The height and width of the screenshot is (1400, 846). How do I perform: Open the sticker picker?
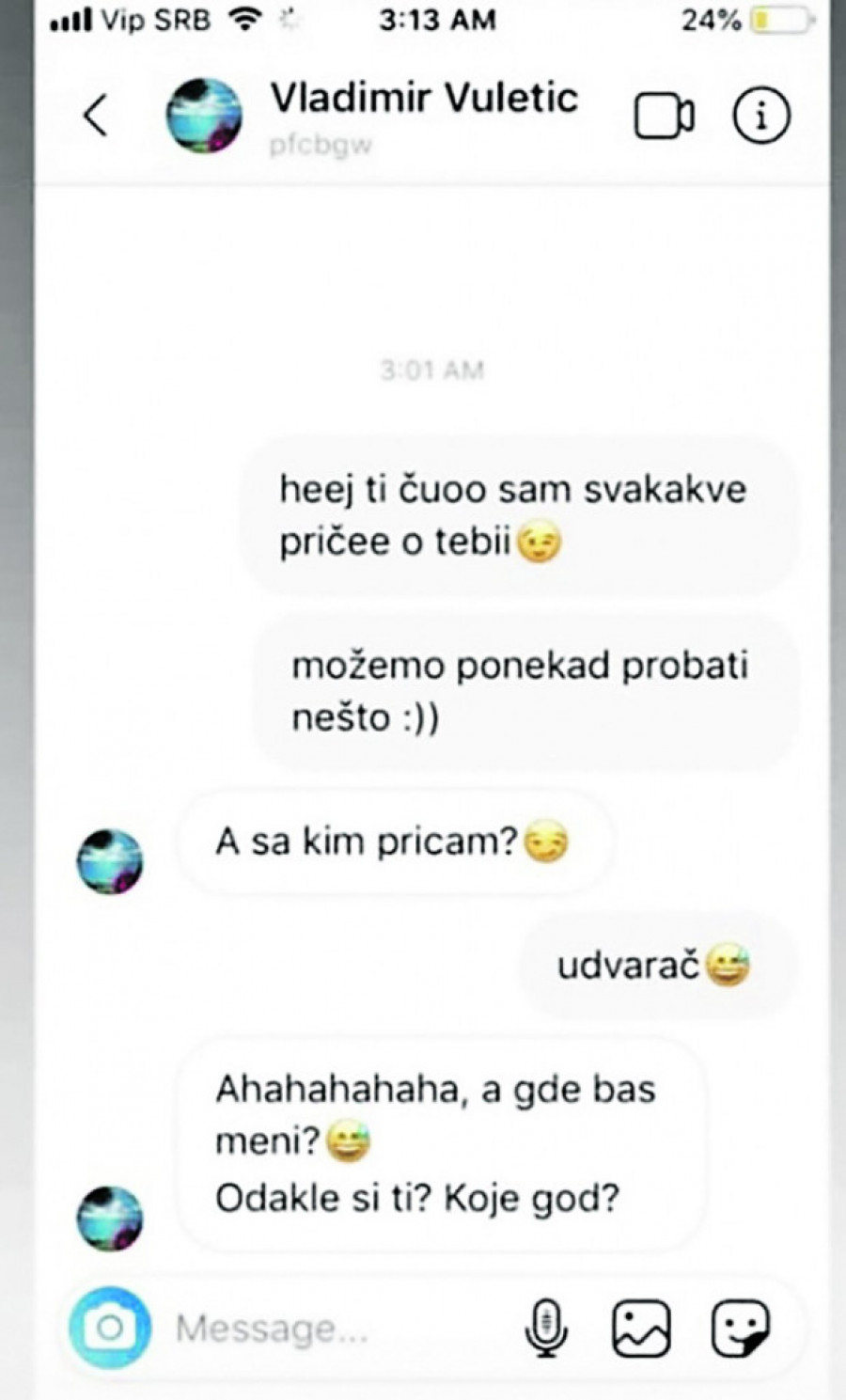click(x=741, y=1329)
